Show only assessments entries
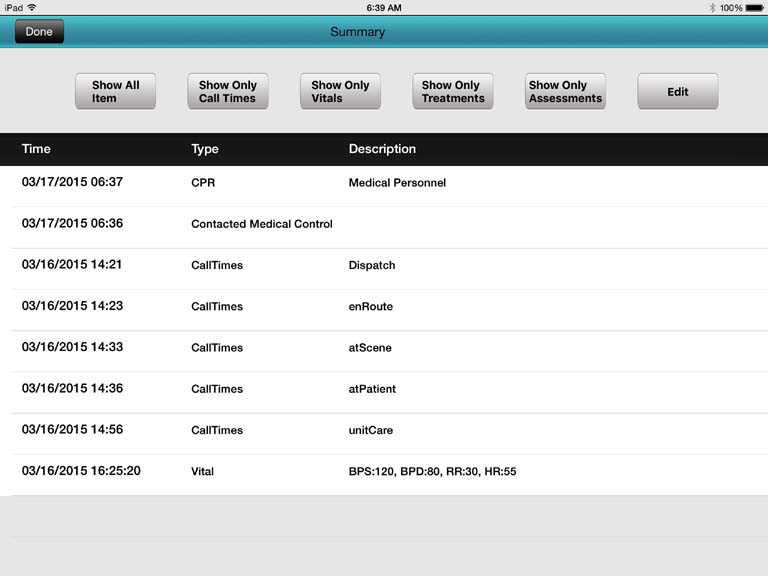The image size is (768, 576). click(x=565, y=92)
